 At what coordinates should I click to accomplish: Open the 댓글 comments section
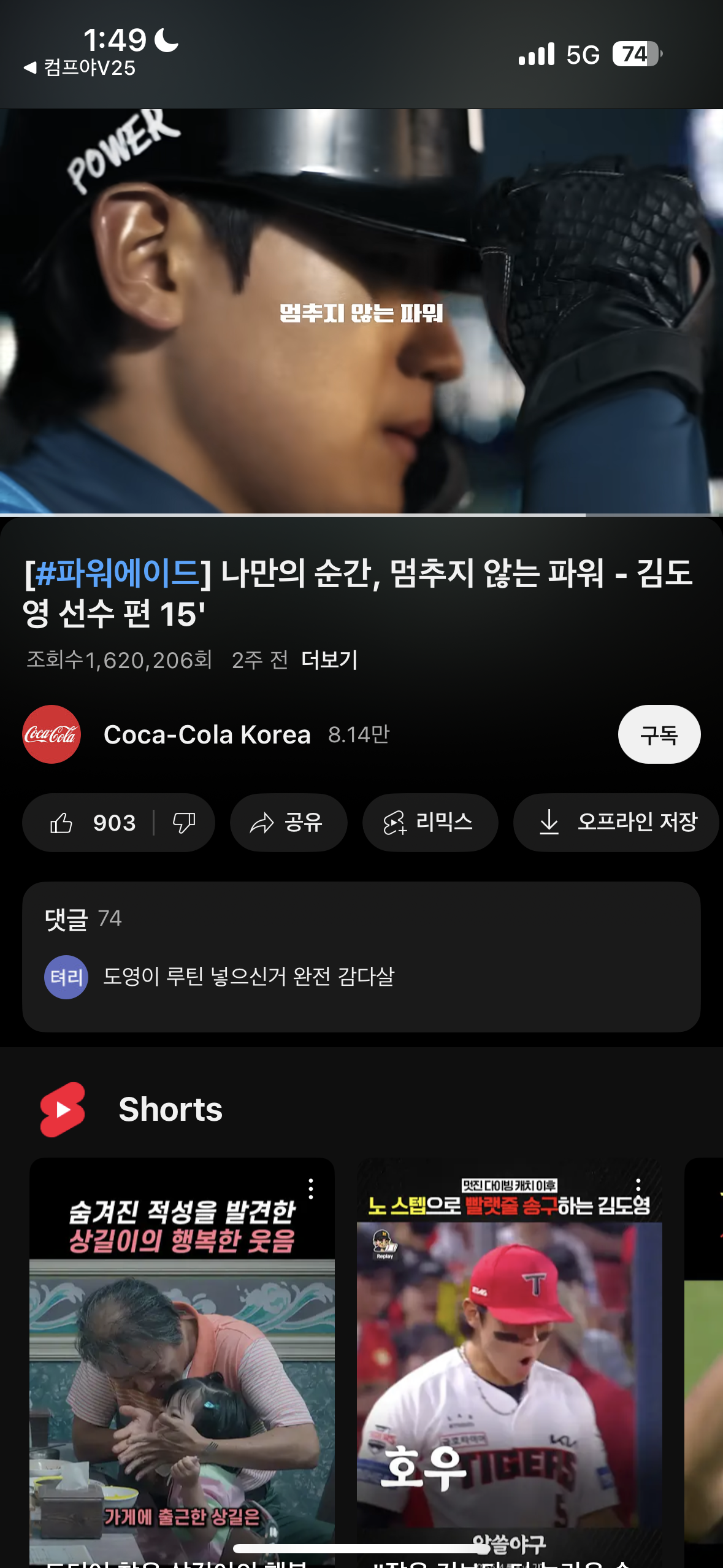coord(361,956)
